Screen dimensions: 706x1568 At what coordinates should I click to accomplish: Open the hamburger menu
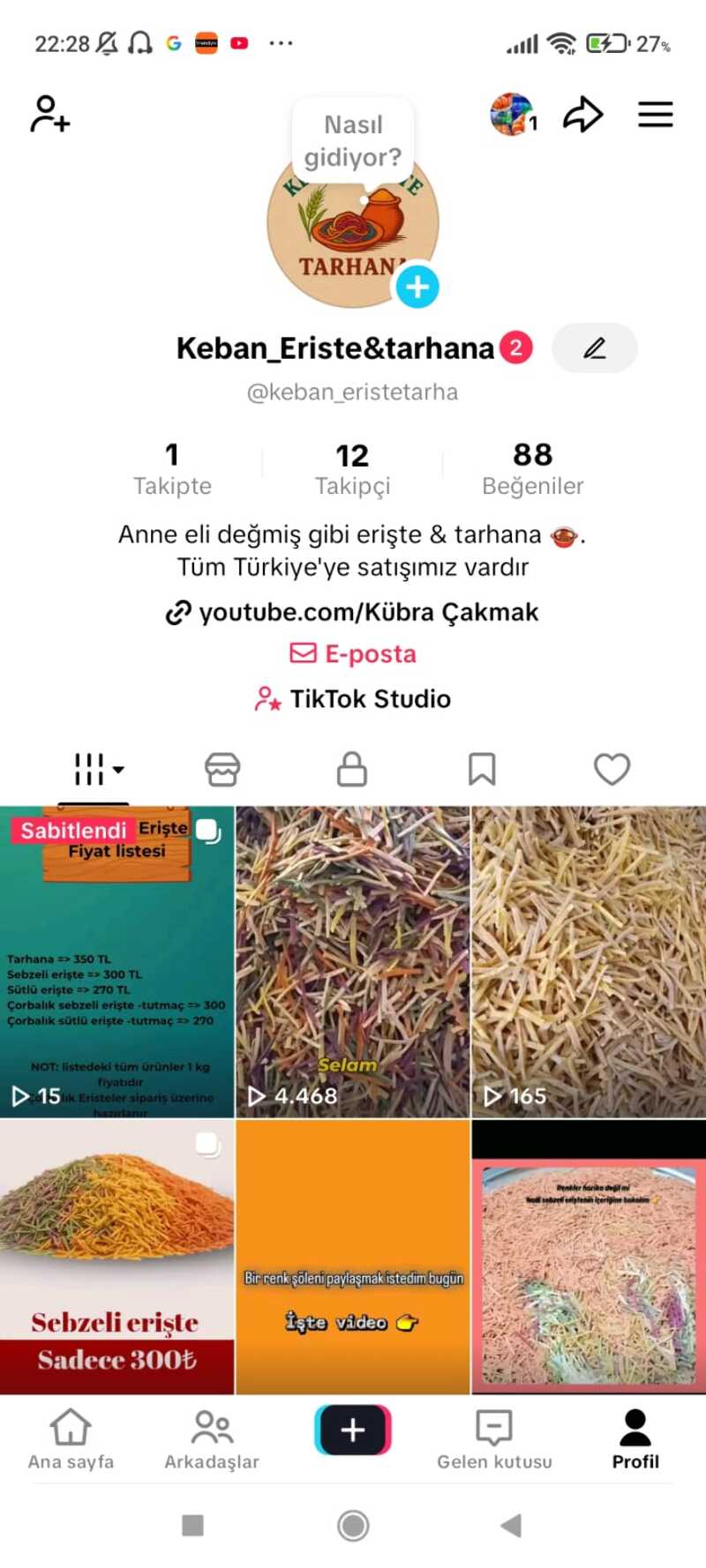655,115
